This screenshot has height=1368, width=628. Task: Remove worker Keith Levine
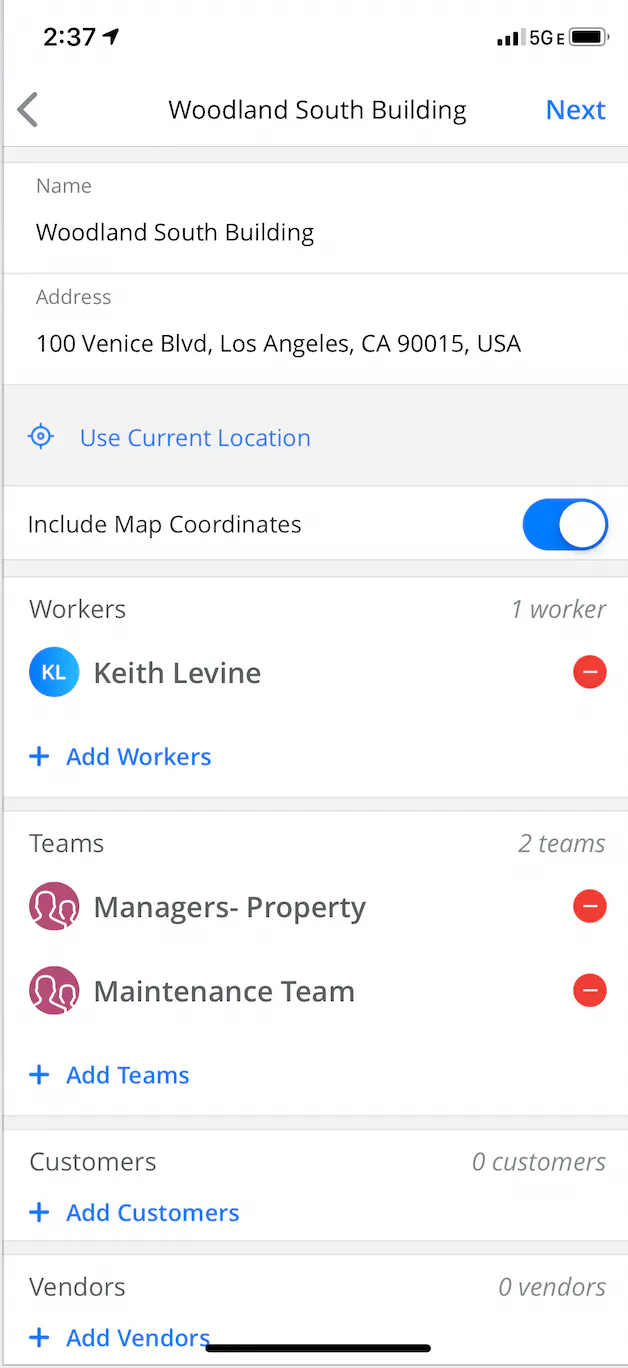pyautogui.click(x=589, y=673)
